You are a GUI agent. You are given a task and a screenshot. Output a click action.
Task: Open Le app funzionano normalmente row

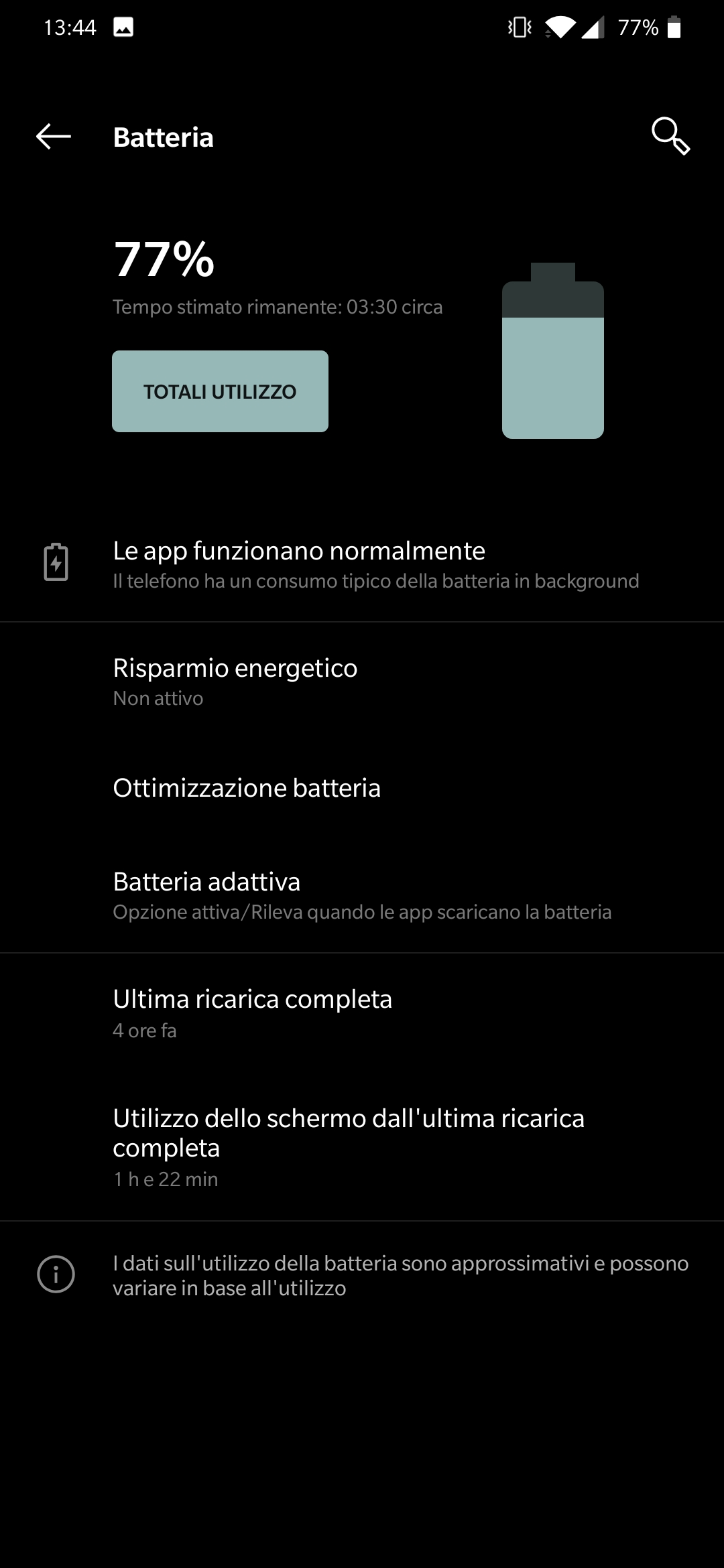pyautogui.click(x=362, y=564)
